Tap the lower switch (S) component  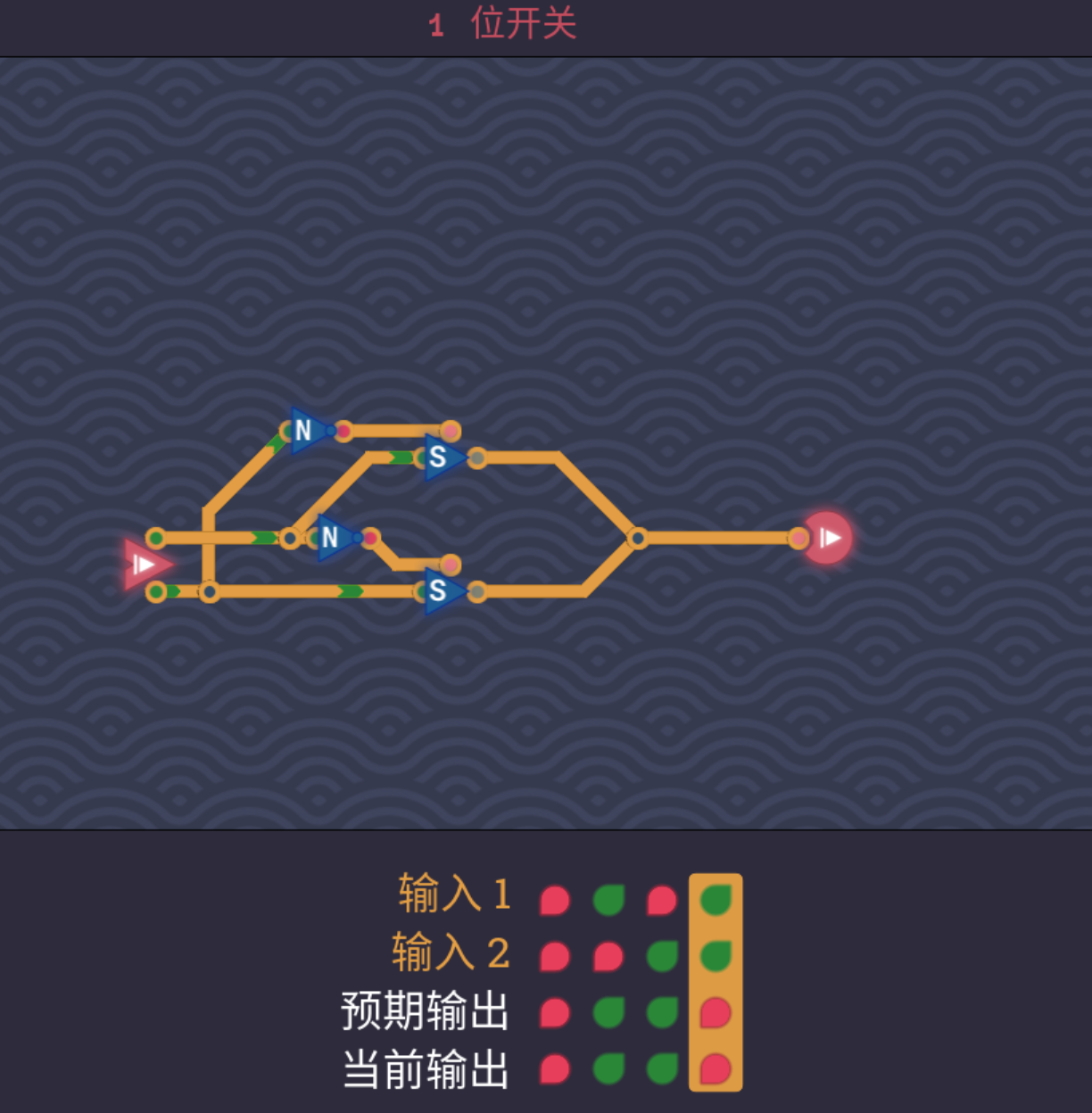(441, 591)
